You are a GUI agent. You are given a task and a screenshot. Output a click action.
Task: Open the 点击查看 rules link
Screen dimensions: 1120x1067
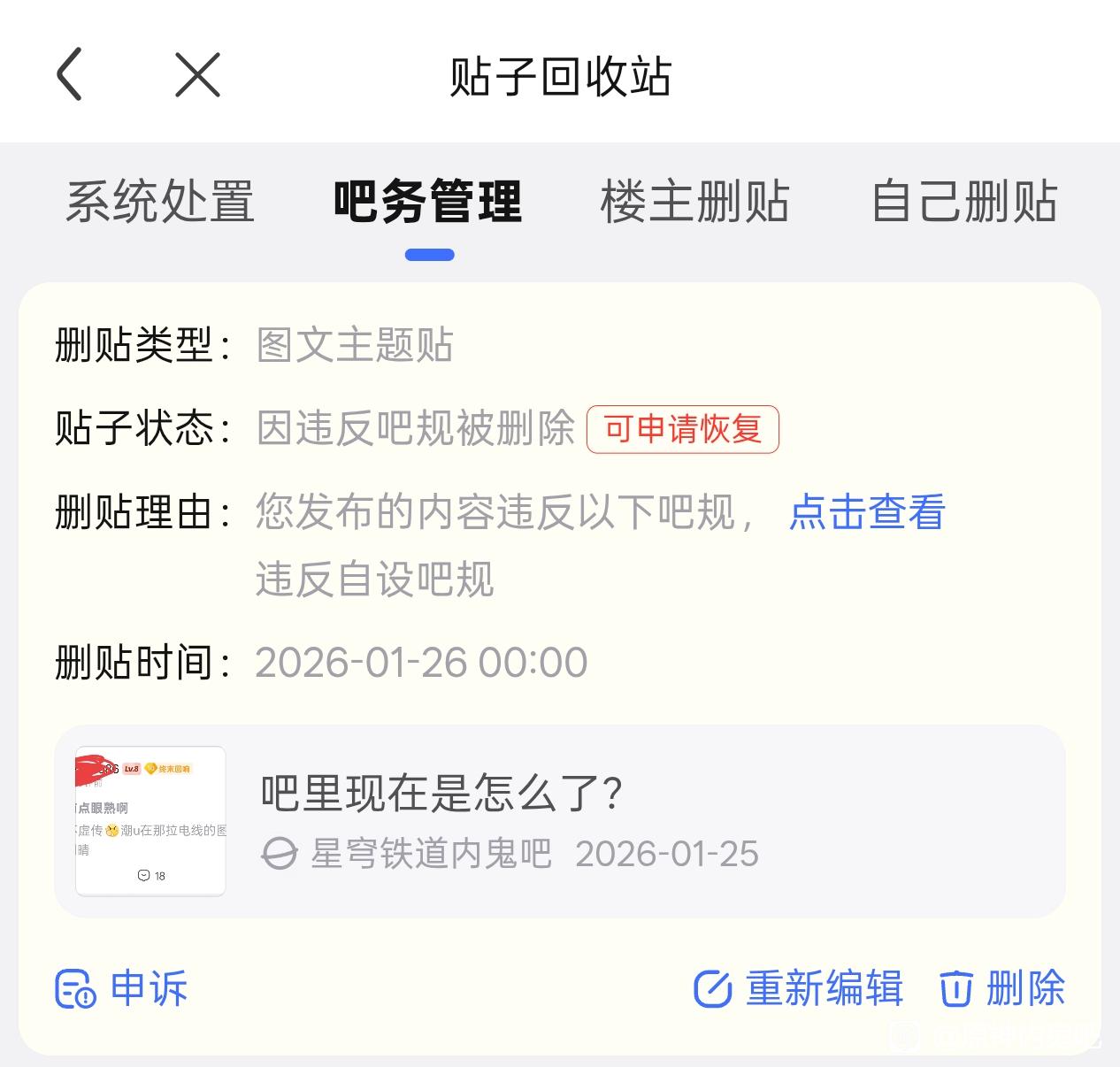tap(866, 512)
